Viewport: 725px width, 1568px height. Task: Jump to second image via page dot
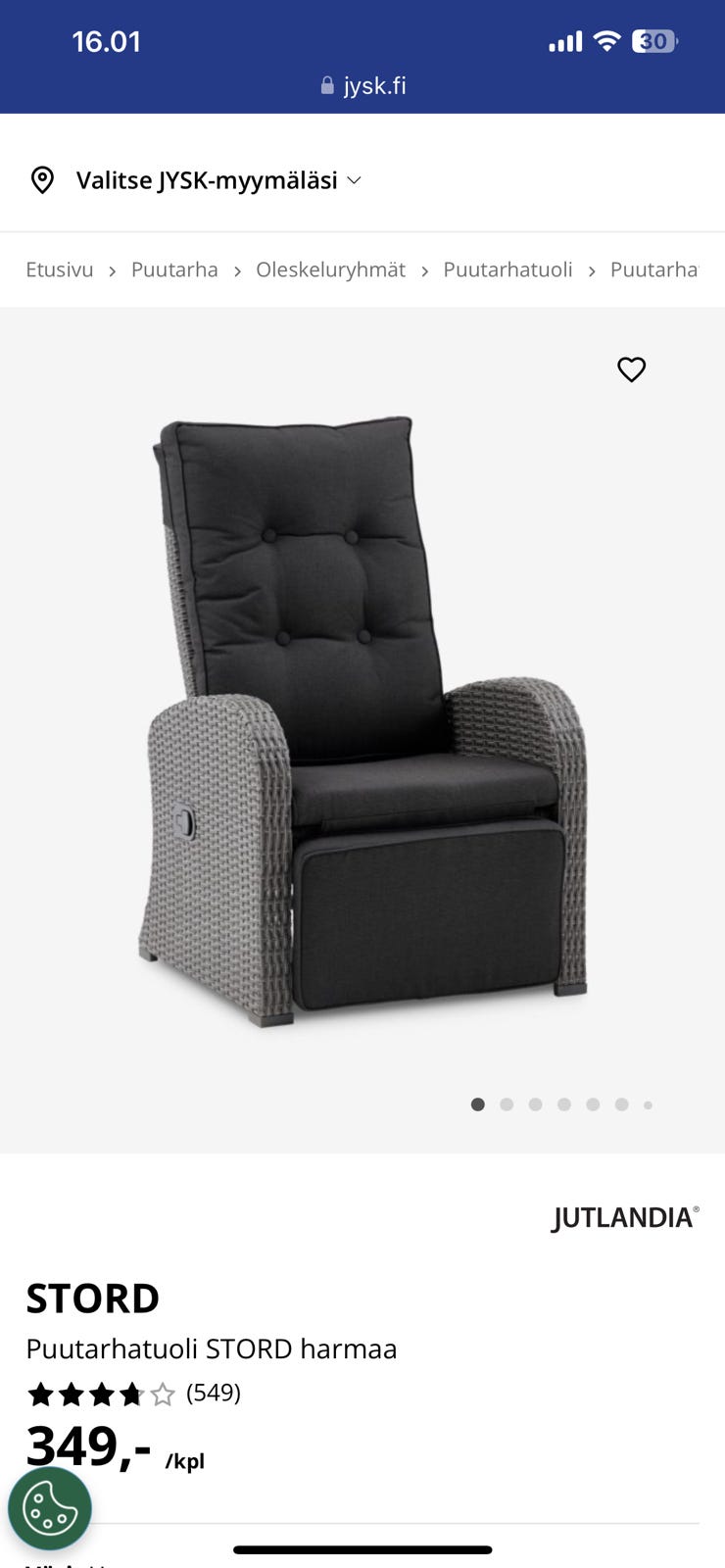507,1104
